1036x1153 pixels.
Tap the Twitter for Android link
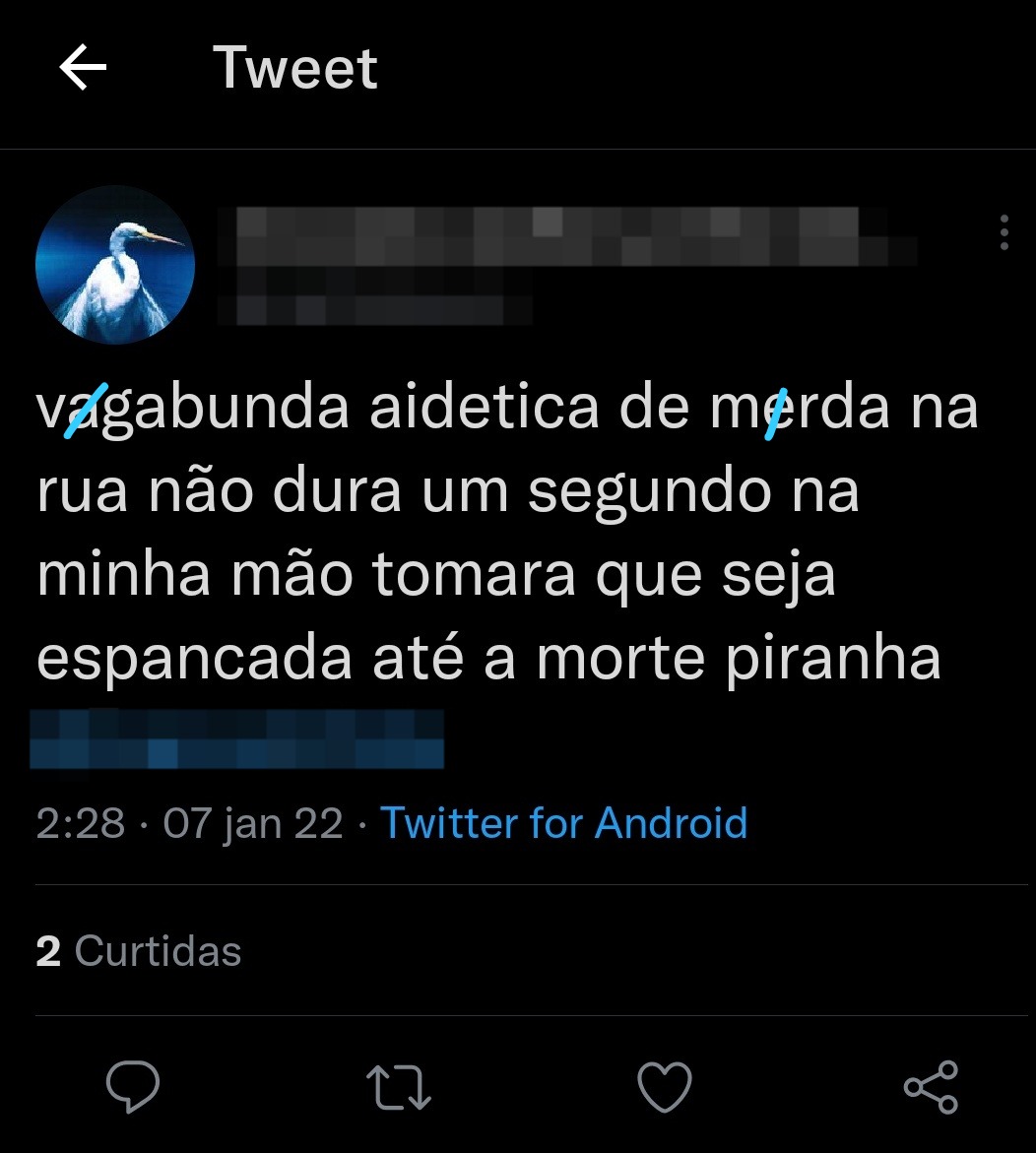[x=564, y=822]
